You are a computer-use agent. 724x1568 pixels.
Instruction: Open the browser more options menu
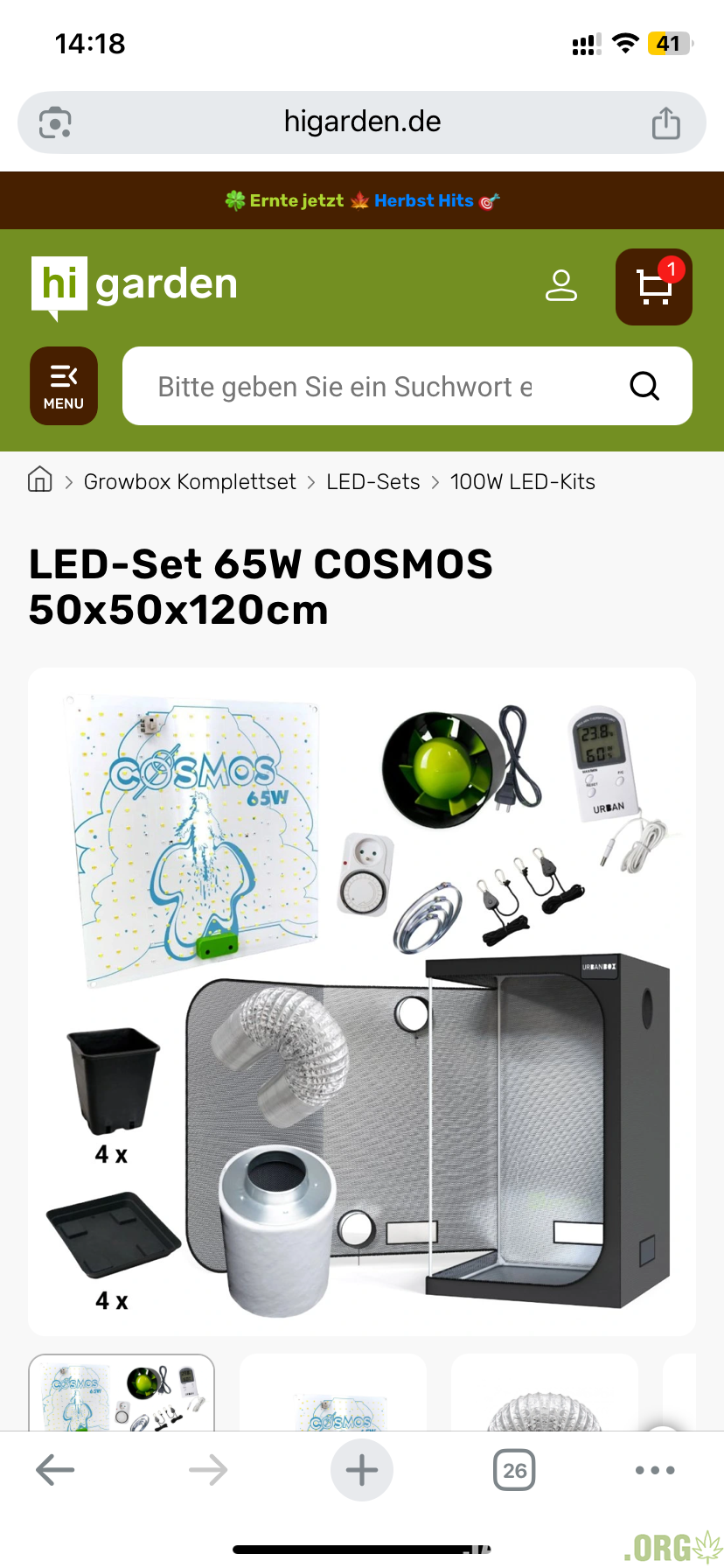[655, 1470]
